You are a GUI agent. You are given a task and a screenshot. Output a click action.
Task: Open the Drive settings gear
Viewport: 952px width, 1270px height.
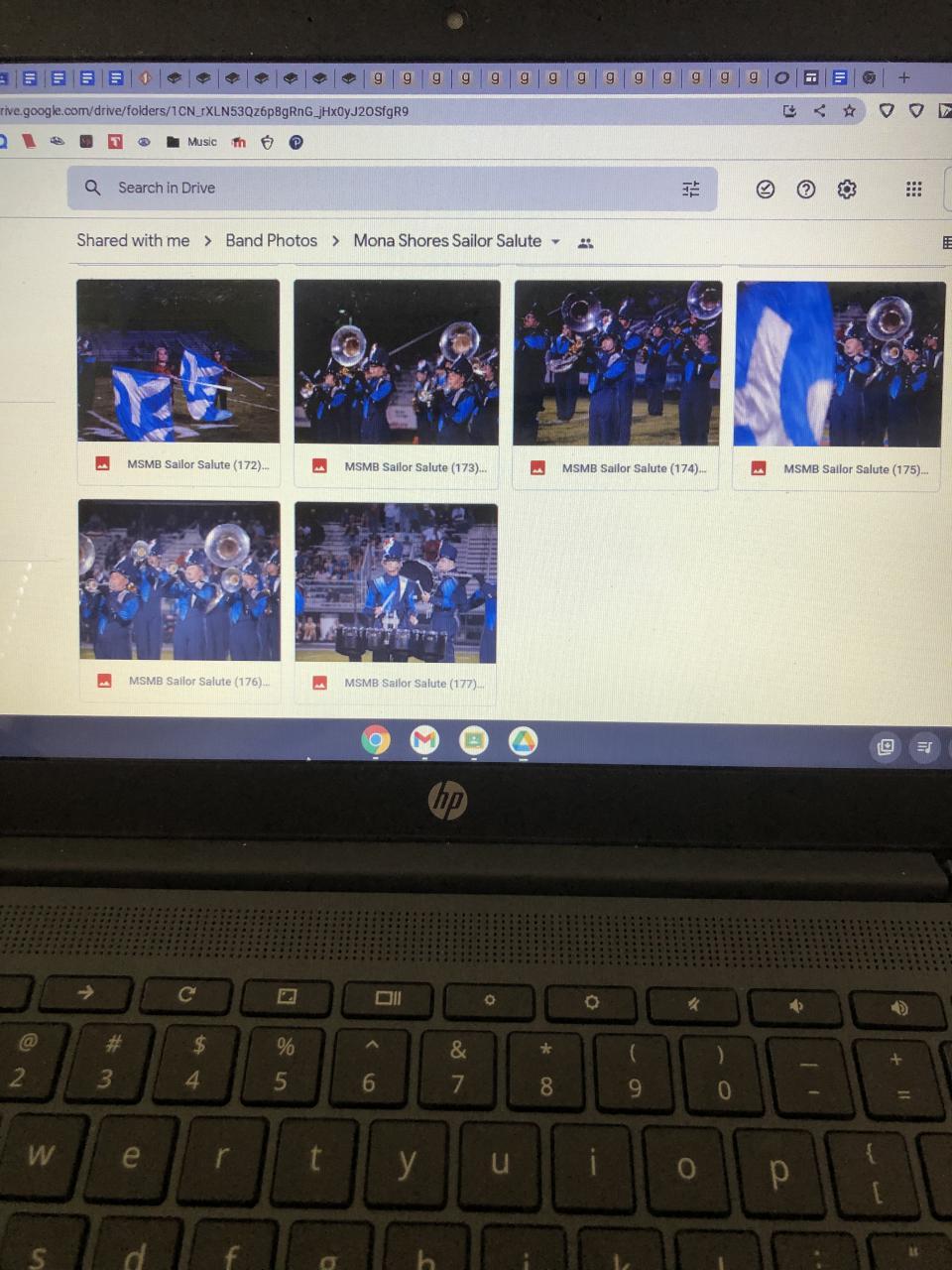click(847, 189)
